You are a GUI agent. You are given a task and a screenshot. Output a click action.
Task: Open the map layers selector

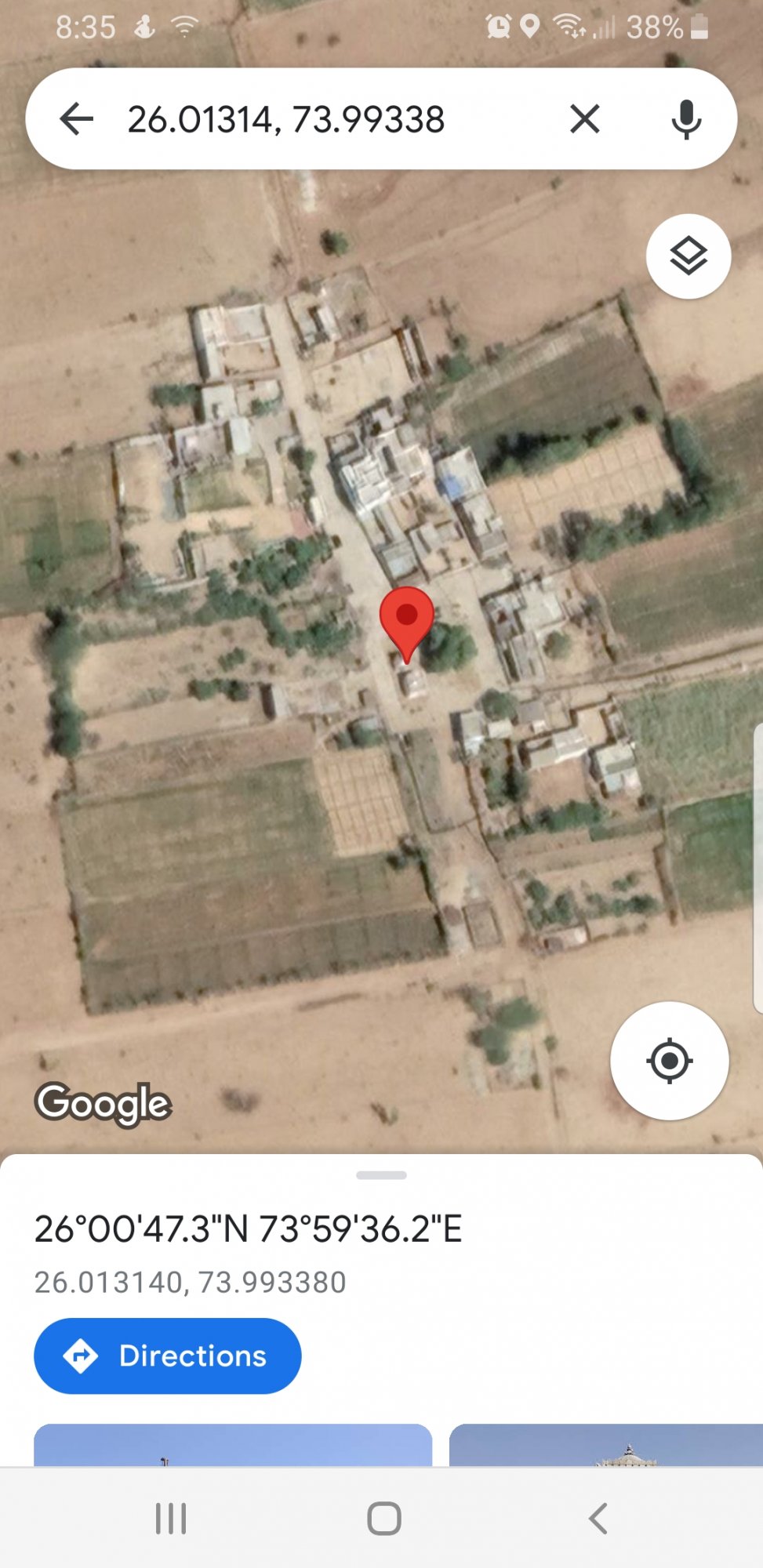(x=689, y=256)
